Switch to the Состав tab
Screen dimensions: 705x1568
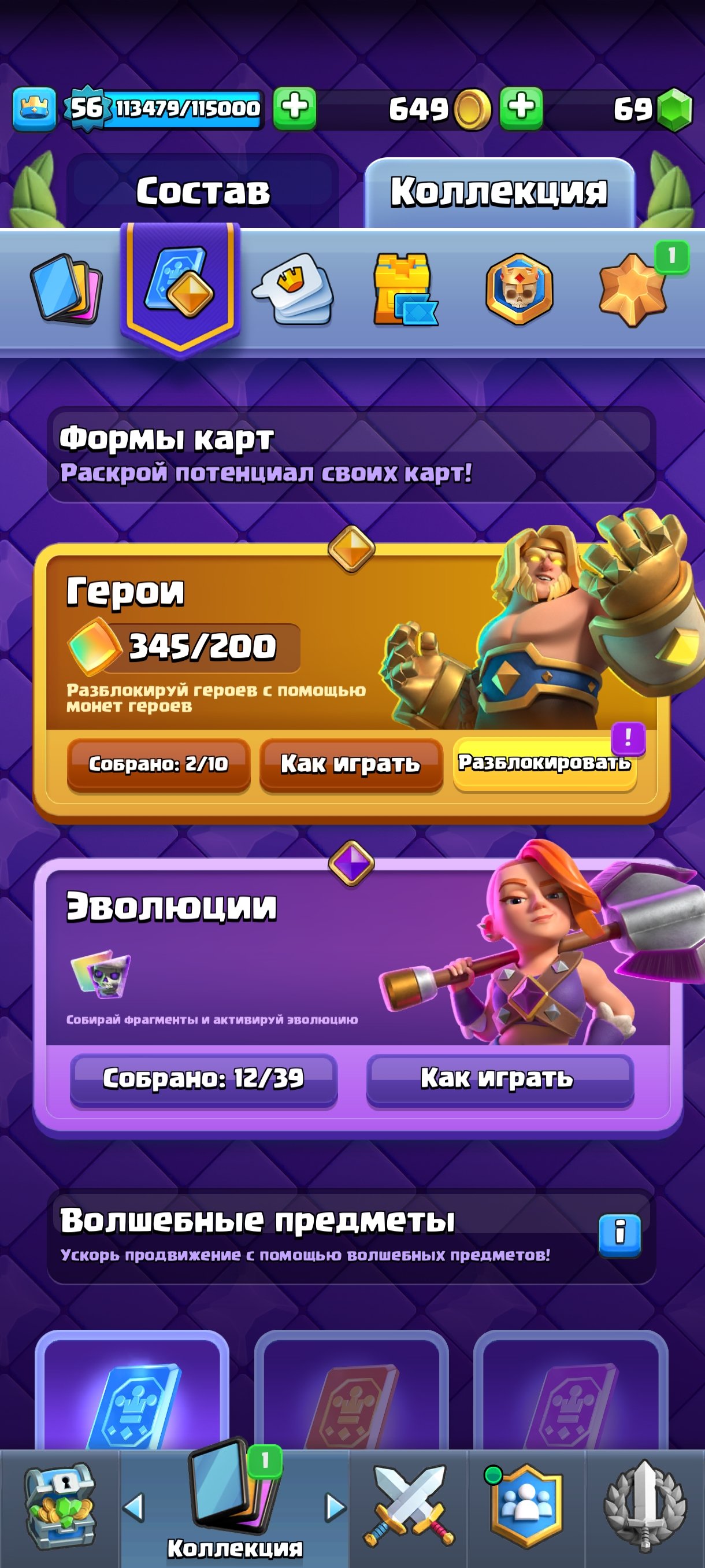tap(203, 192)
